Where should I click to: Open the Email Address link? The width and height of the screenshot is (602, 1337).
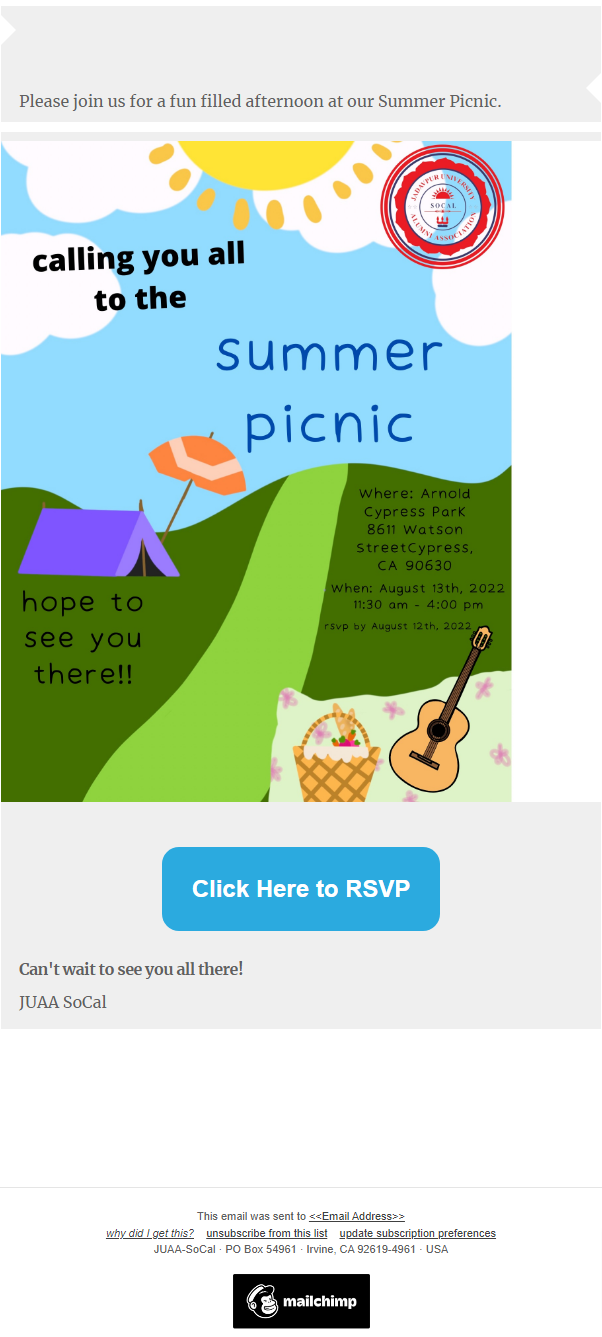click(357, 1216)
